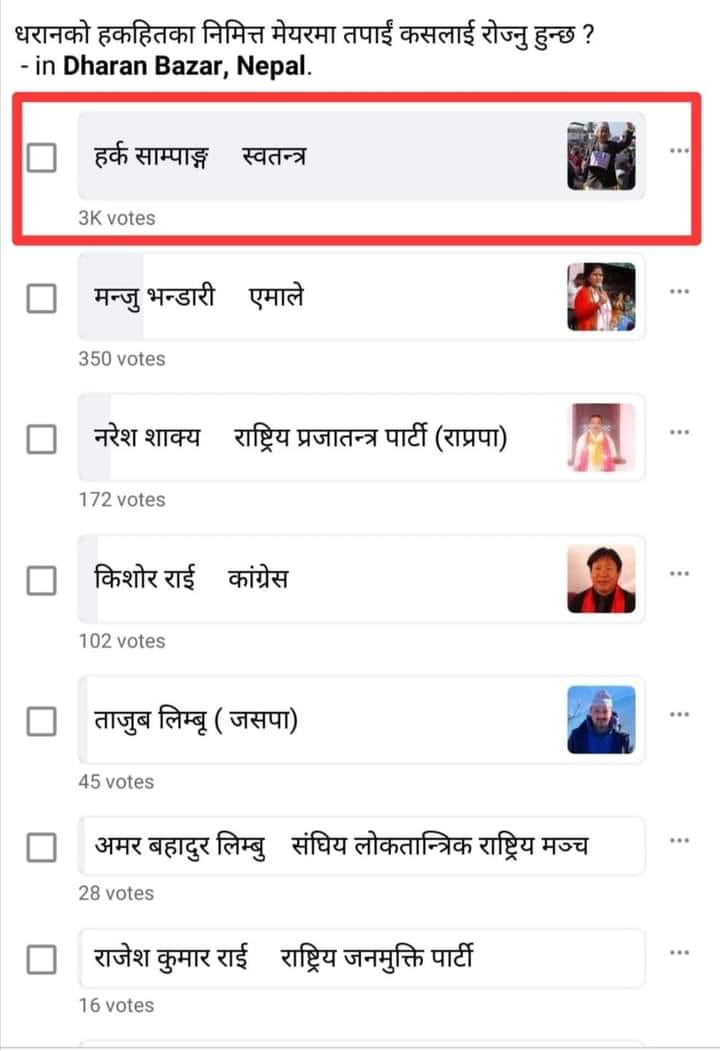
Task: Select राजेश कुमार राई checkbox
Action: pos(41,960)
